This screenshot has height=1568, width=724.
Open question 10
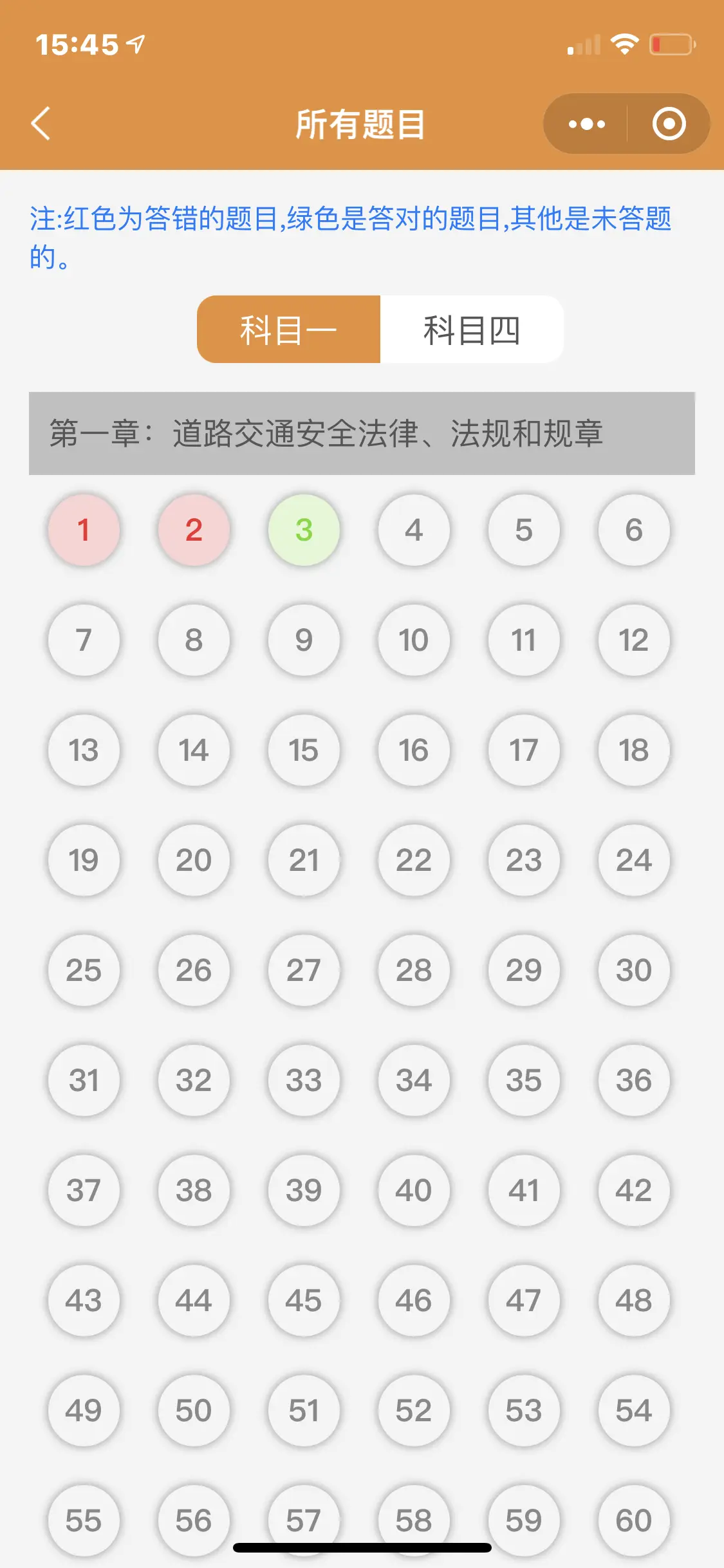pos(414,640)
